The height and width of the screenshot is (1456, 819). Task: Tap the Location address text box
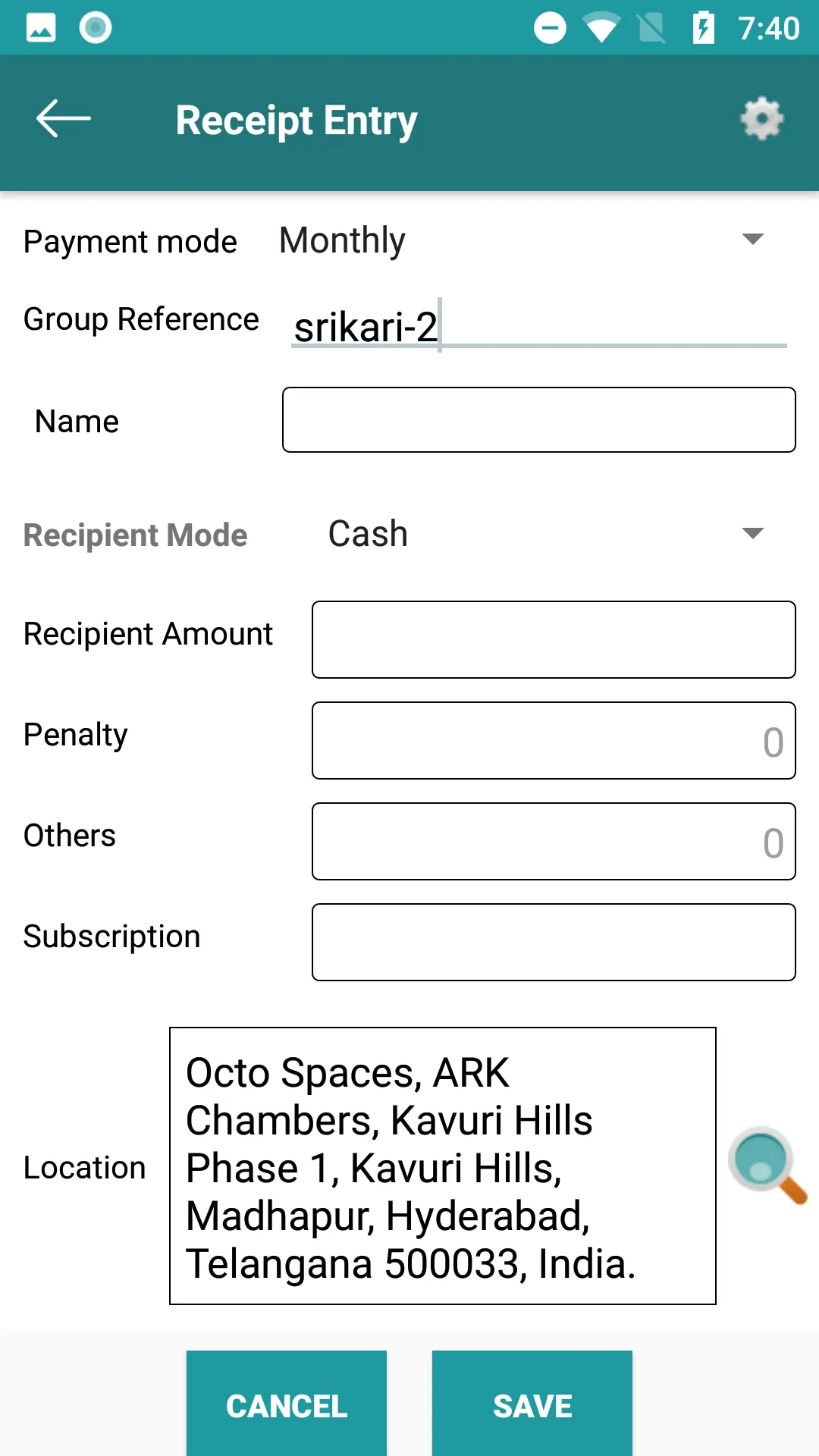coord(444,1168)
